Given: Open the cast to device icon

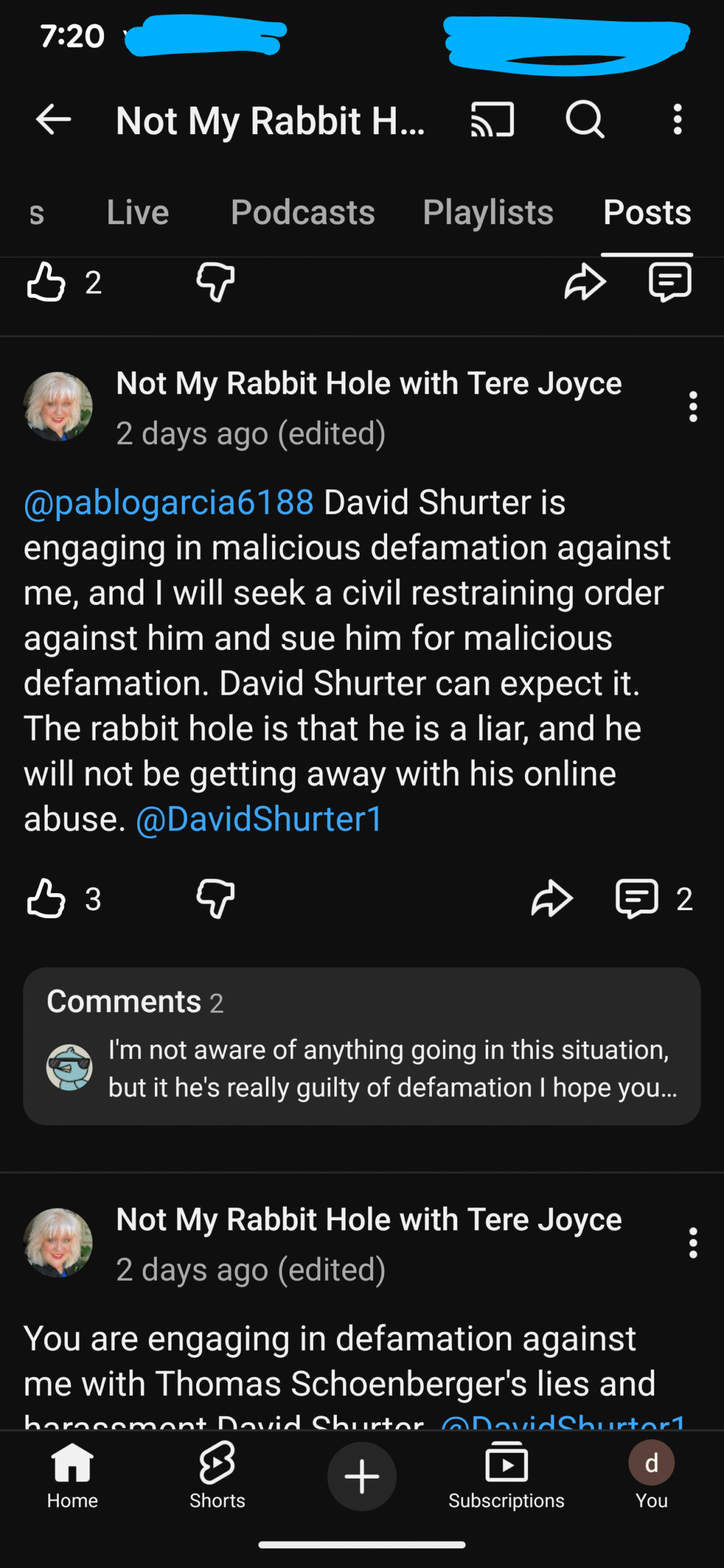Looking at the screenshot, I should (492, 119).
